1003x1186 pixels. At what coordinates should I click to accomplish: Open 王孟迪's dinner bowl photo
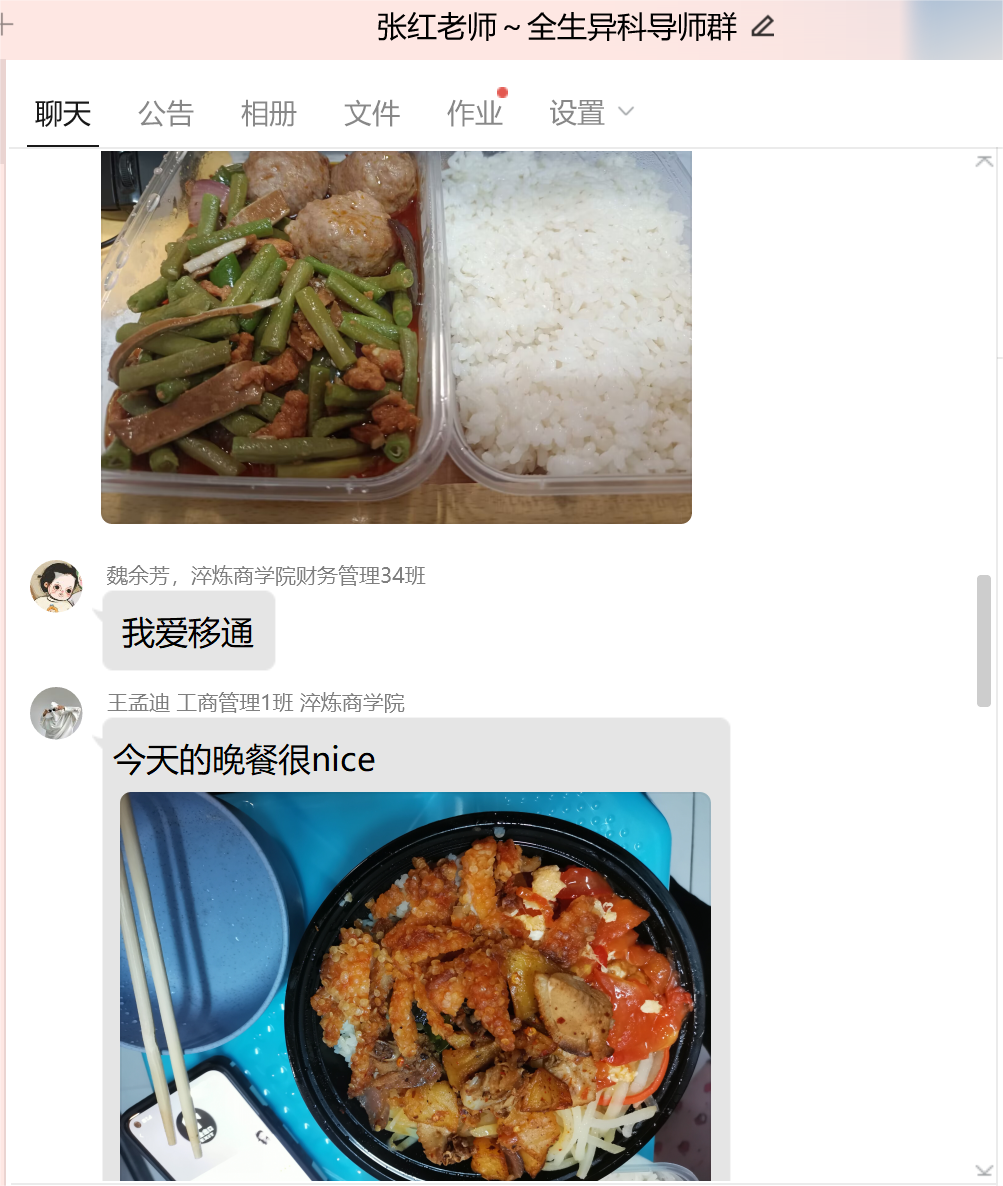(x=415, y=985)
